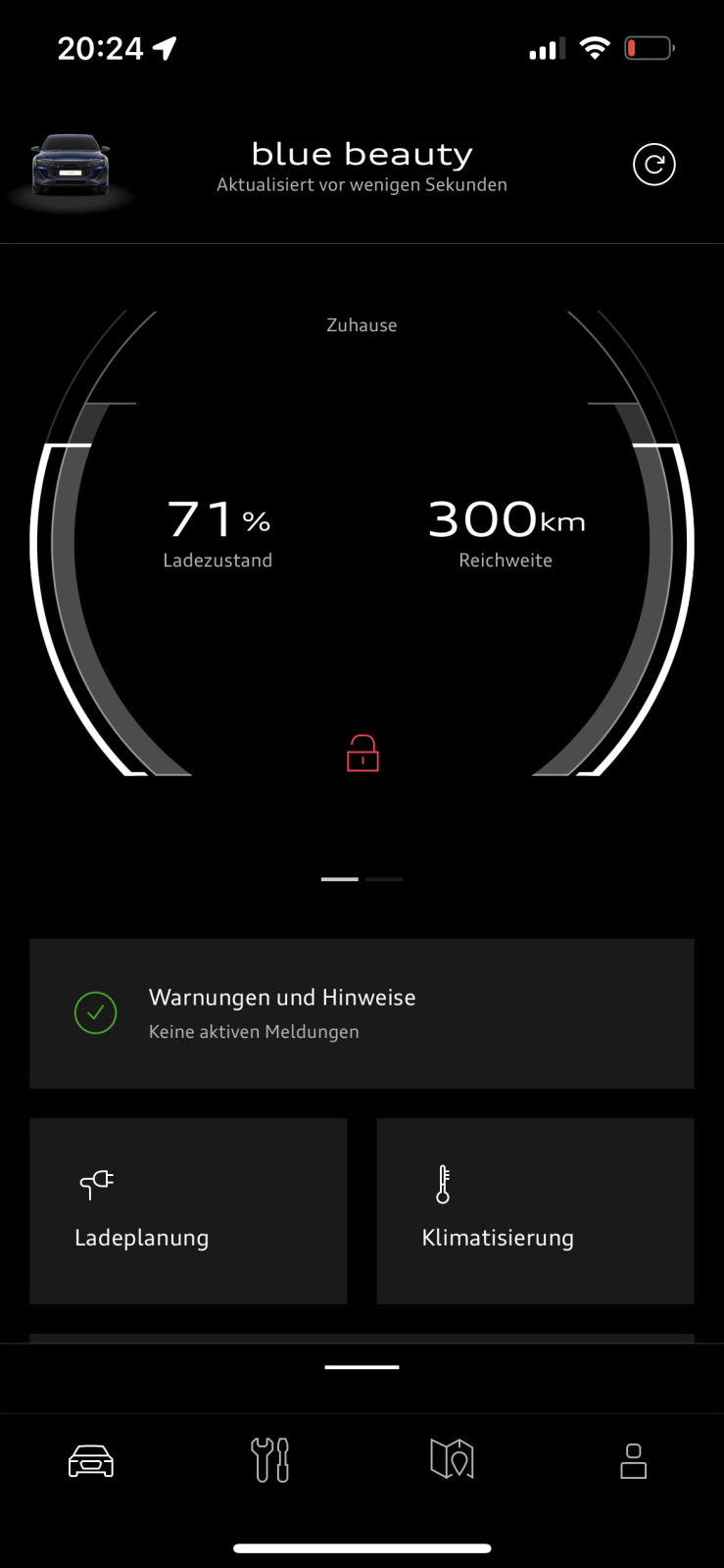Expand the bottom sheet using the drag handle

(362, 1365)
